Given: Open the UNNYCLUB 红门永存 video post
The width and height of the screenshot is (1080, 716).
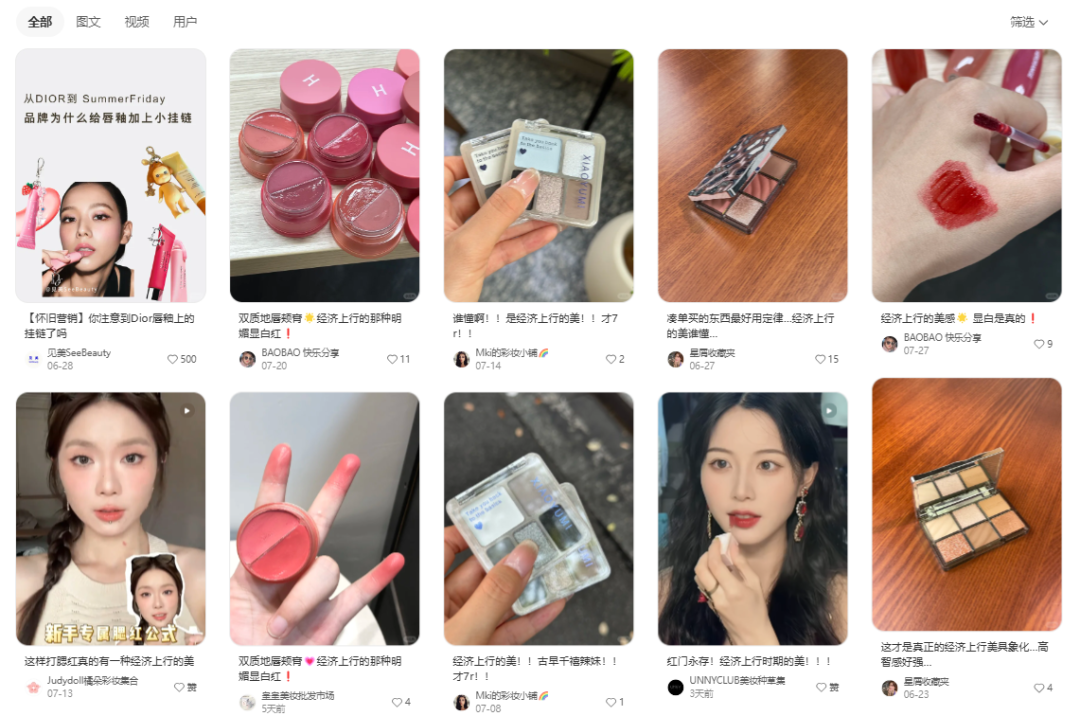Looking at the screenshot, I should [752, 518].
